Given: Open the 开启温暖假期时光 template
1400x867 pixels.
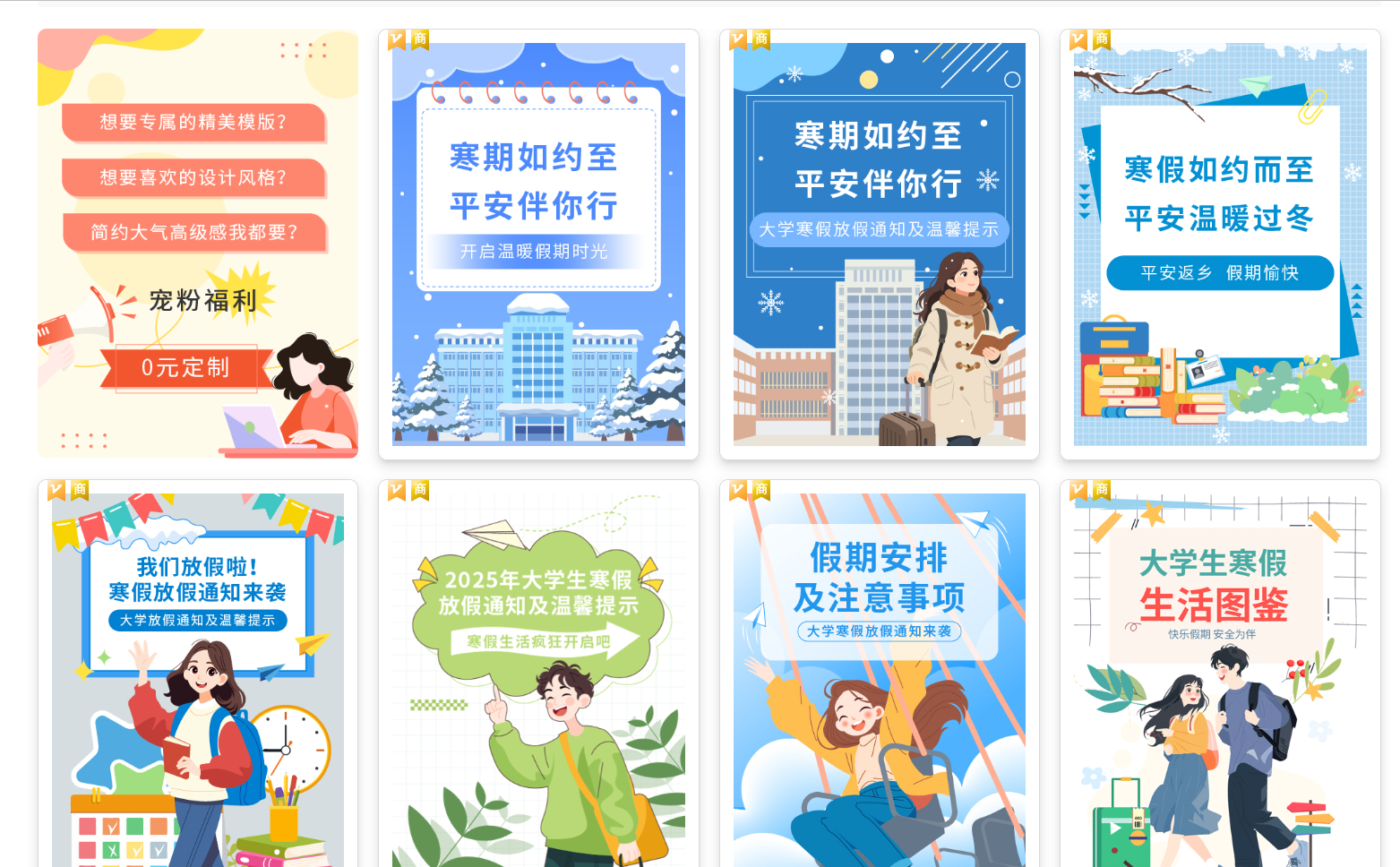Looking at the screenshot, I should (538, 244).
